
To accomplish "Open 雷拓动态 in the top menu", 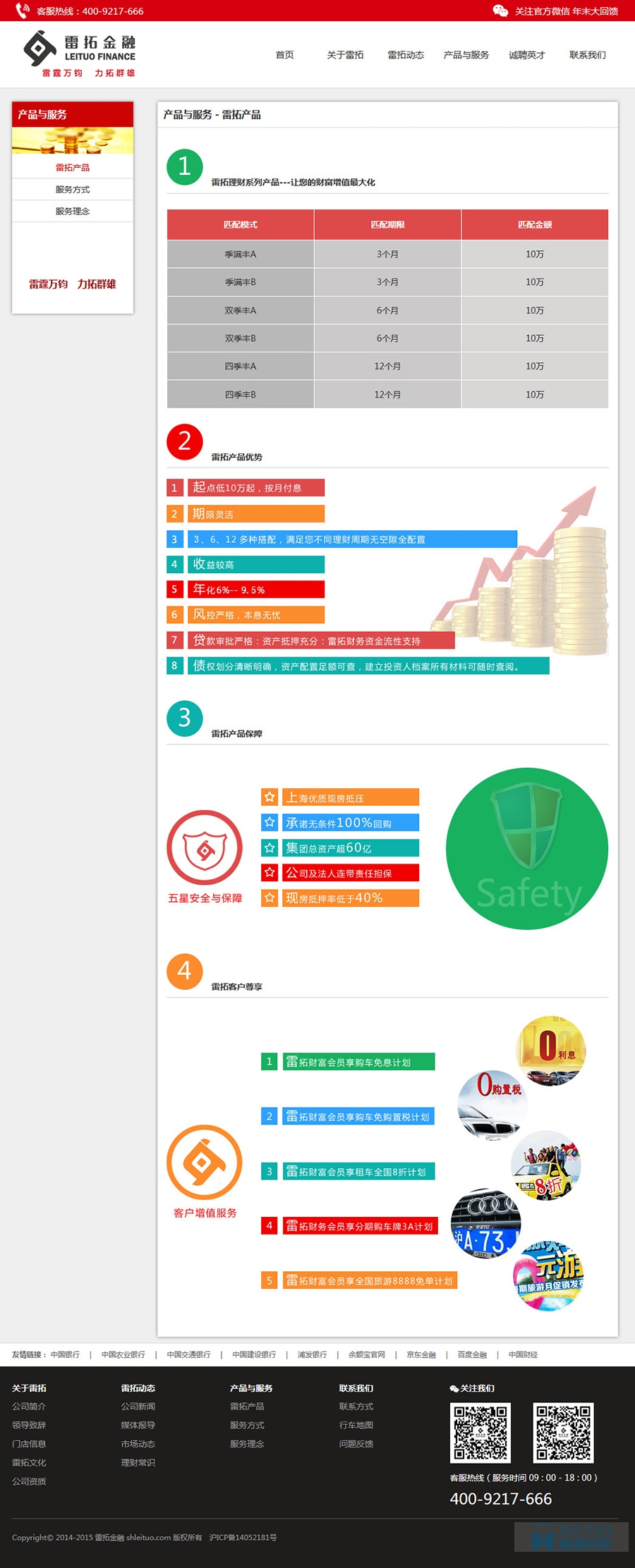I will tap(406, 55).
